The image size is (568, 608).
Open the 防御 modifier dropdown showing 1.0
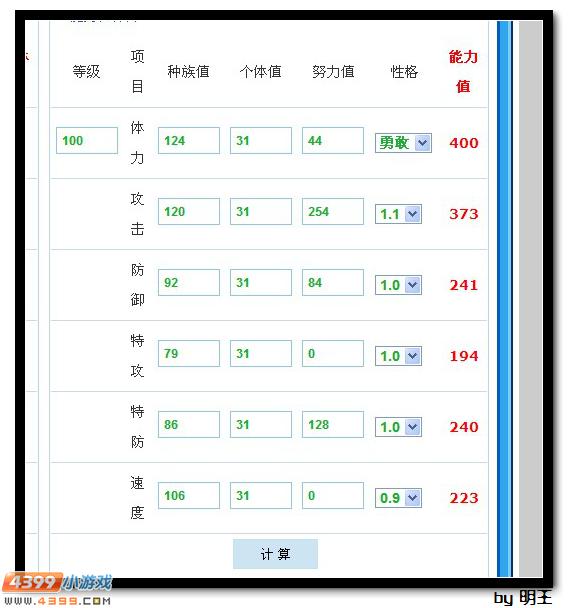click(398, 285)
